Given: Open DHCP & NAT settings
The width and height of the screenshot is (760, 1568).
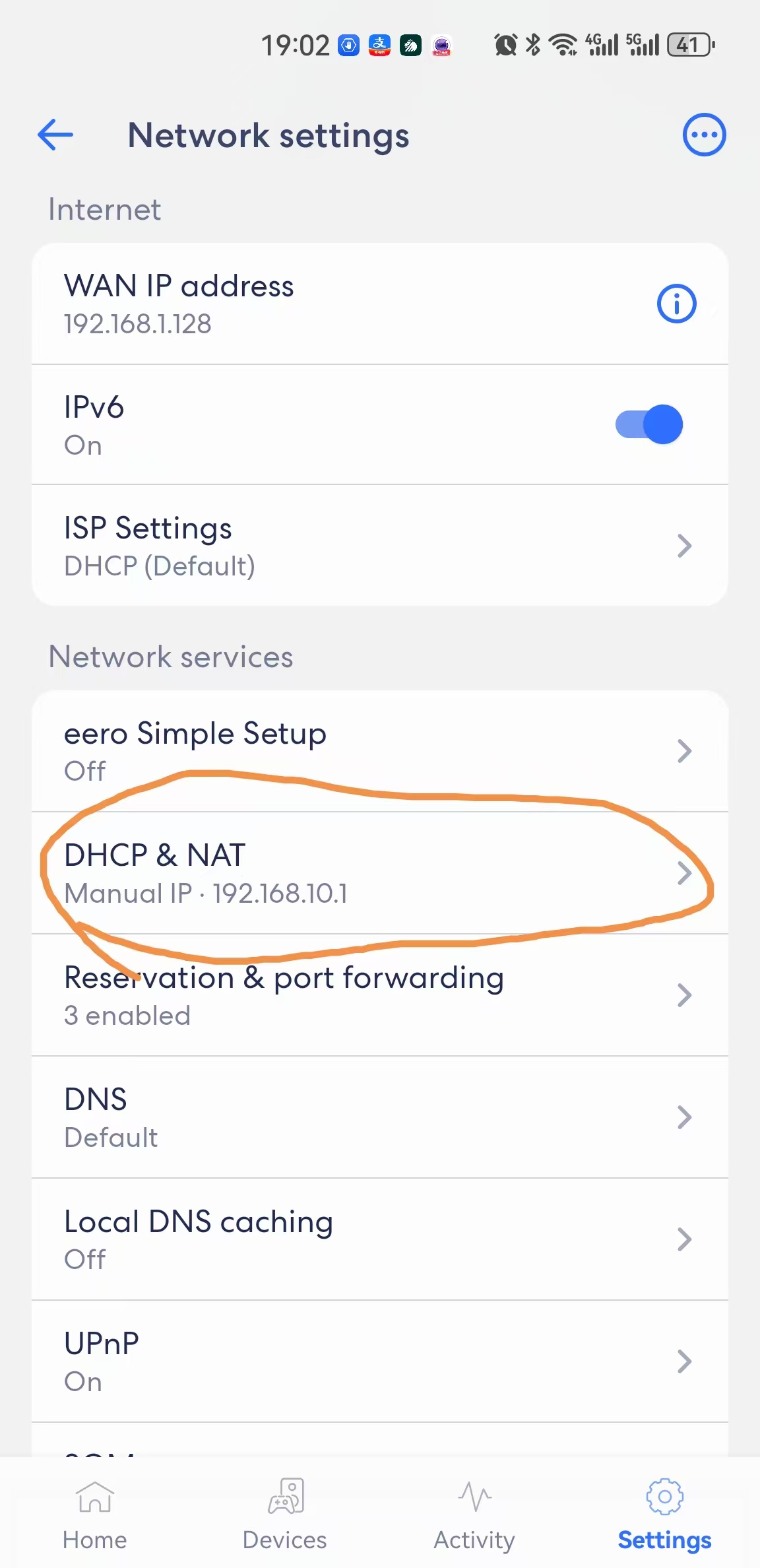Looking at the screenshot, I should [x=380, y=873].
